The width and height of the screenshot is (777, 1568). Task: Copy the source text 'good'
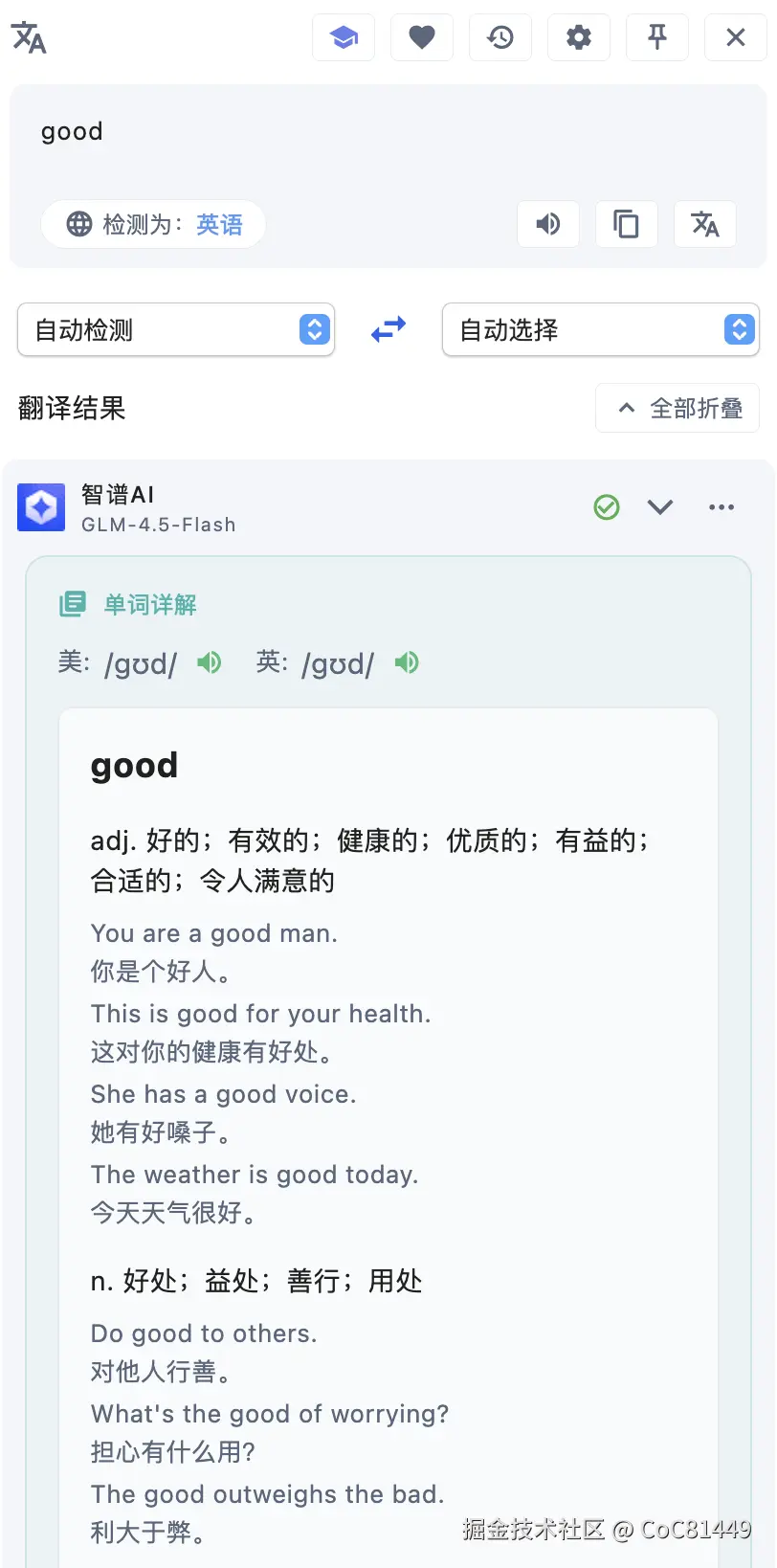(x=626, y=224)
